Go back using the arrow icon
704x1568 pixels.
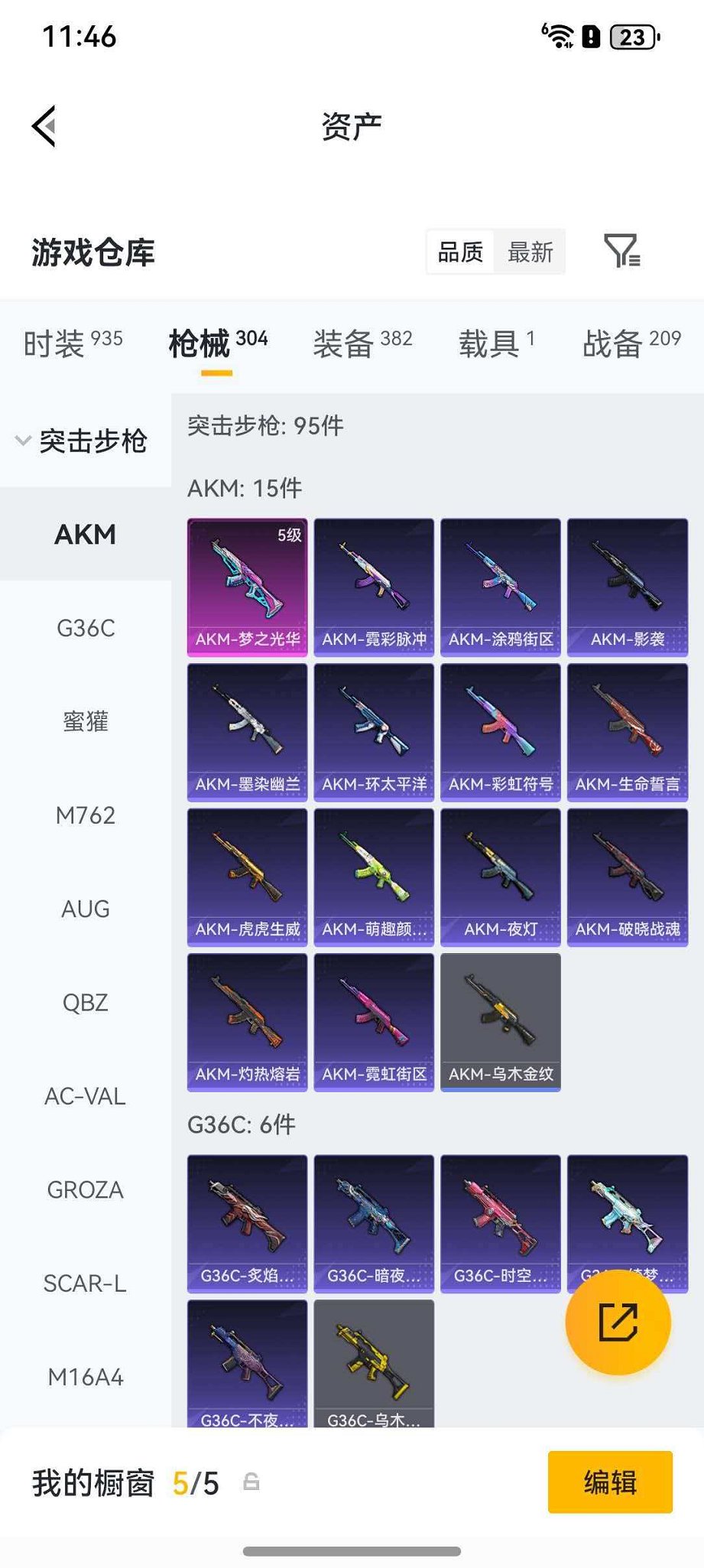pyautogui.click(x=44, y=126)
